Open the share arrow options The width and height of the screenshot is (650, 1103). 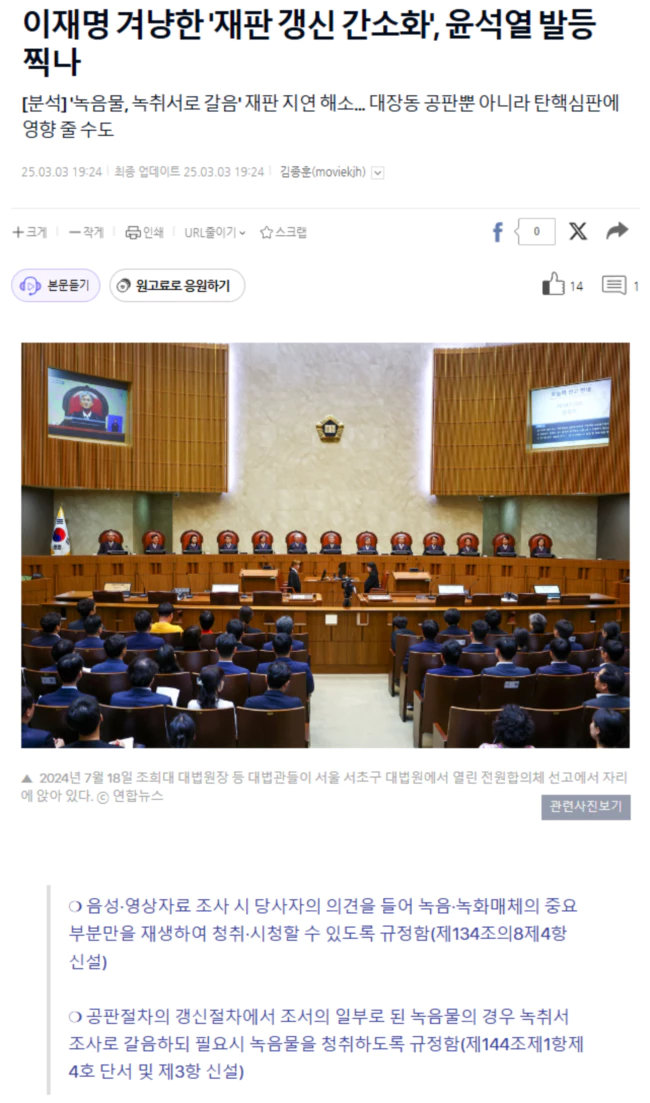click(x=617, y=231)
